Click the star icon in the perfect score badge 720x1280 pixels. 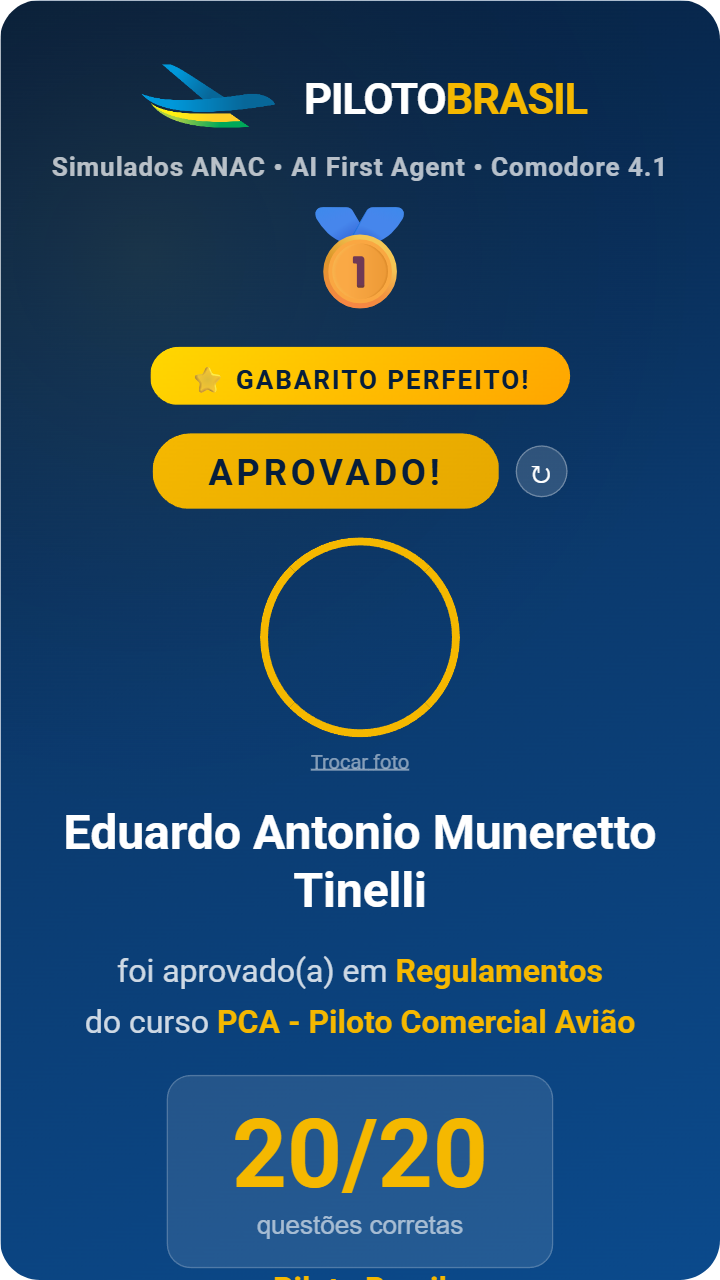(x=207, y=377)
